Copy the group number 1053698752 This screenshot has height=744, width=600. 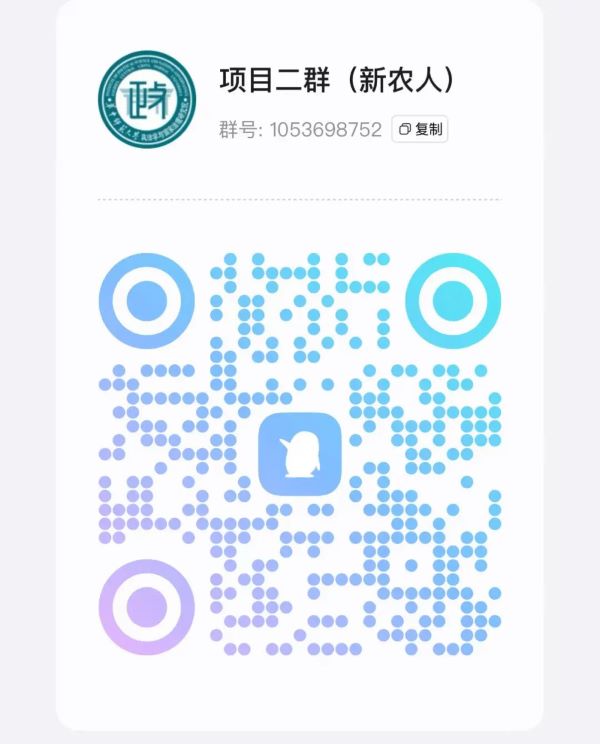pyautogui.click(x=420, y=129)
